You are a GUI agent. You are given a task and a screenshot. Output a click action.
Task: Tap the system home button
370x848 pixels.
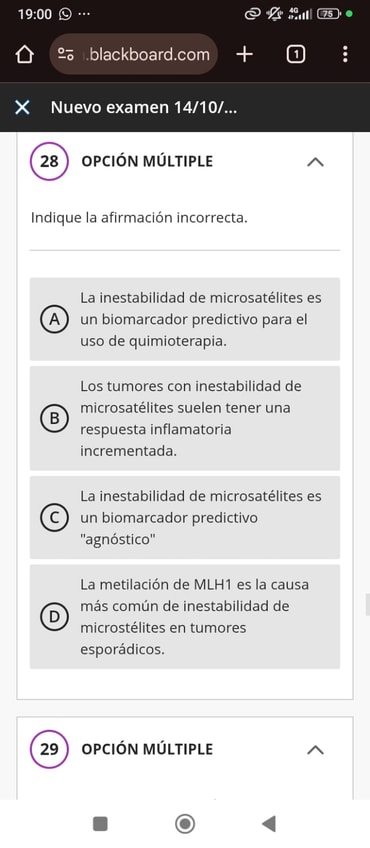point(185,824)
